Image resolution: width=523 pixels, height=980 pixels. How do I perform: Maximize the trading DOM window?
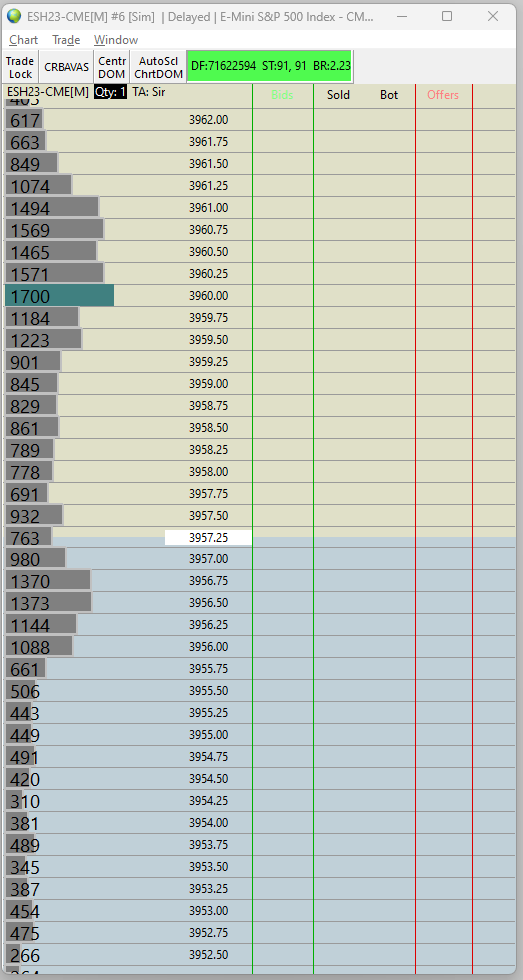coord(447,17)
